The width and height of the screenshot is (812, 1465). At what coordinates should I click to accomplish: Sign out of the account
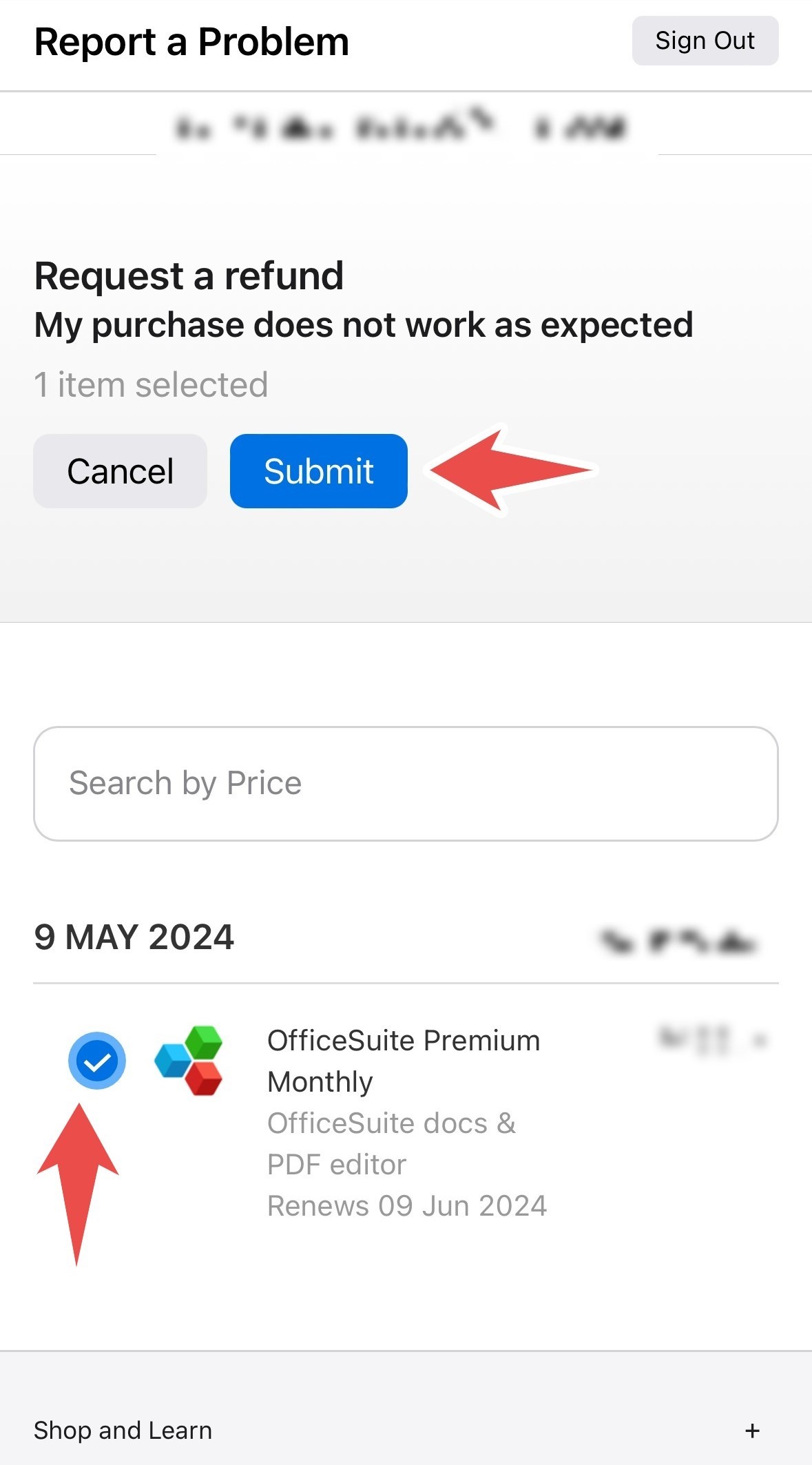pyautogui.click(x=705, y=41)
